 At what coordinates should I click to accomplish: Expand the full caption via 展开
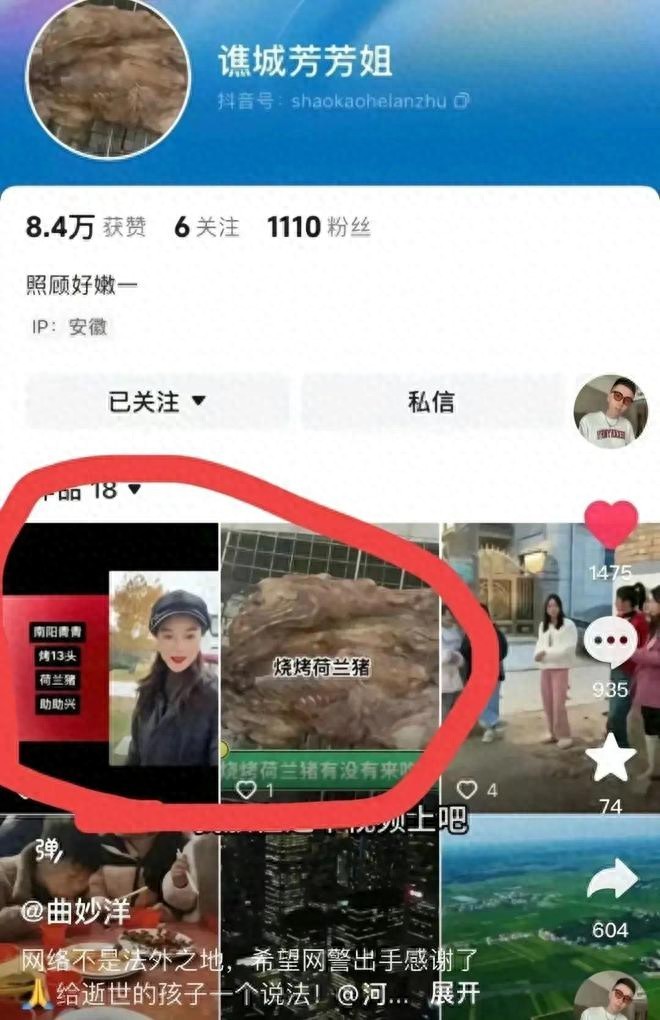pos(454,994)
